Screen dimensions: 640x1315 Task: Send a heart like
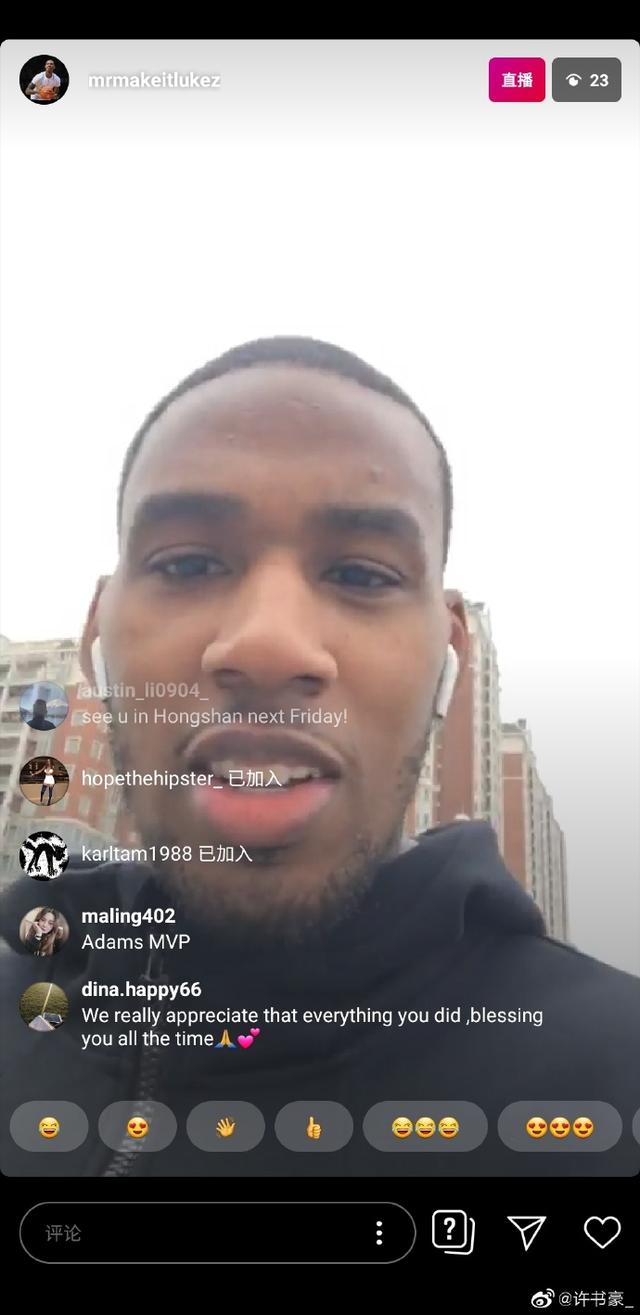(x=602, y=1232)
